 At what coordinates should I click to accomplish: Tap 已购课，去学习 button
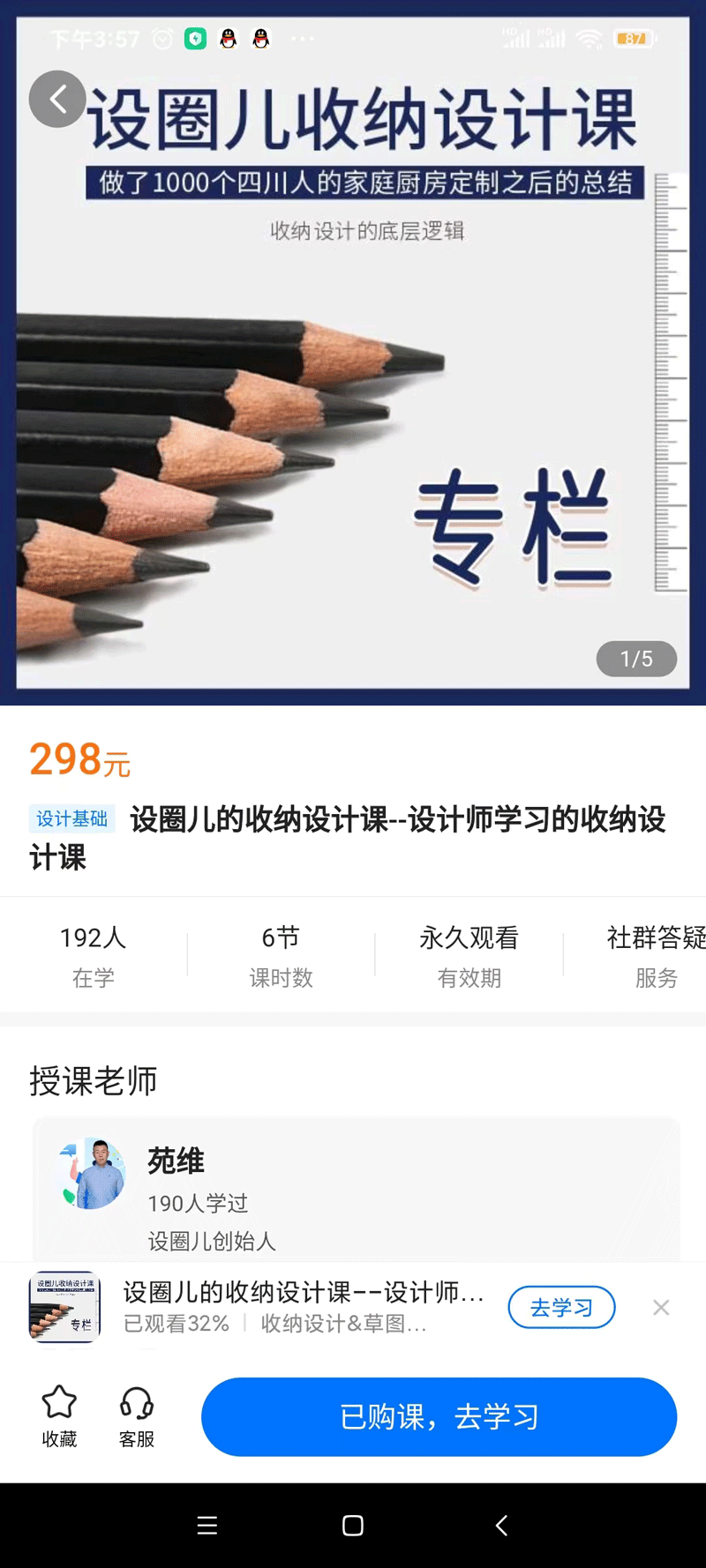click(439, 1416)
